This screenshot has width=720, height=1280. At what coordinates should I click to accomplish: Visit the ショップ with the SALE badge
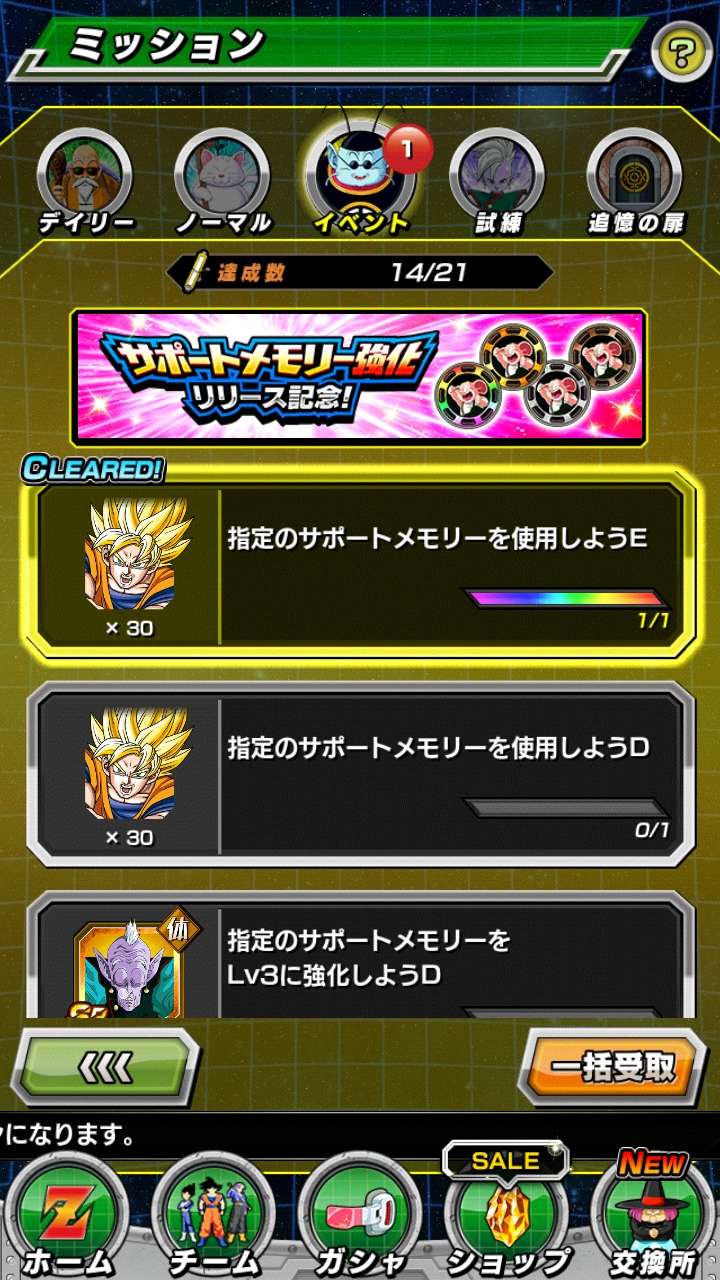point(507,1220)
